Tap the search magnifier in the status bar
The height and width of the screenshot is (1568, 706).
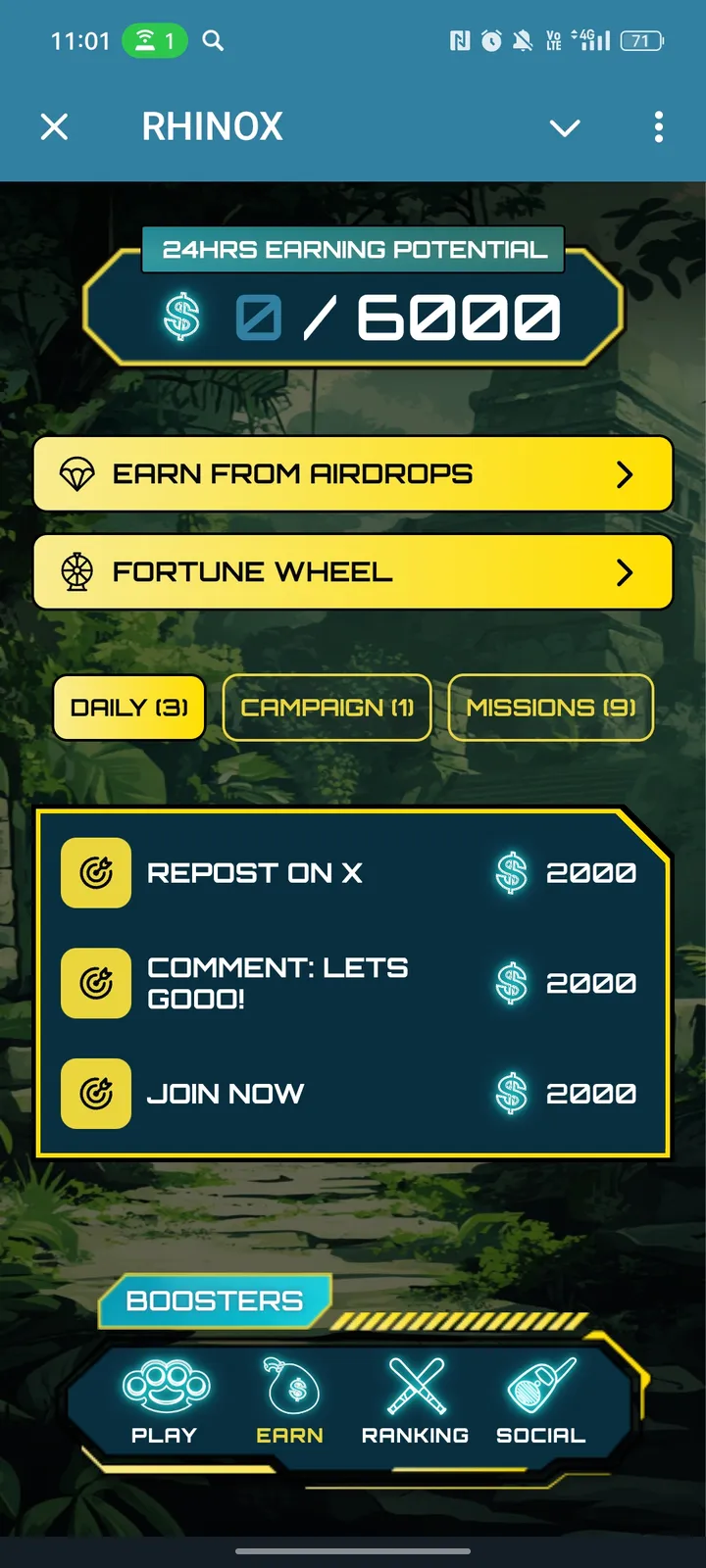click(213, 40)
